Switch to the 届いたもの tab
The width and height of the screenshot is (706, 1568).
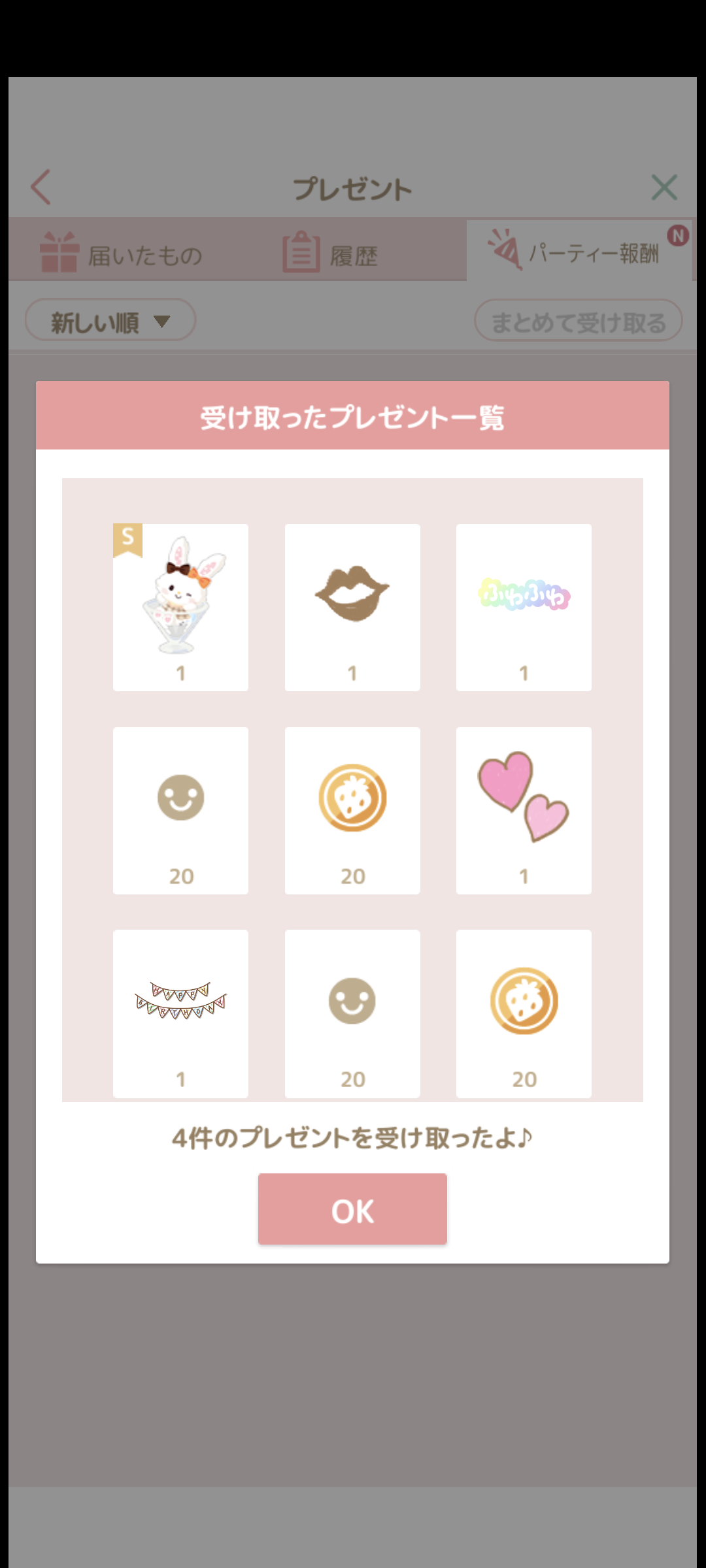pyautogui.click(x=122, y=253)
